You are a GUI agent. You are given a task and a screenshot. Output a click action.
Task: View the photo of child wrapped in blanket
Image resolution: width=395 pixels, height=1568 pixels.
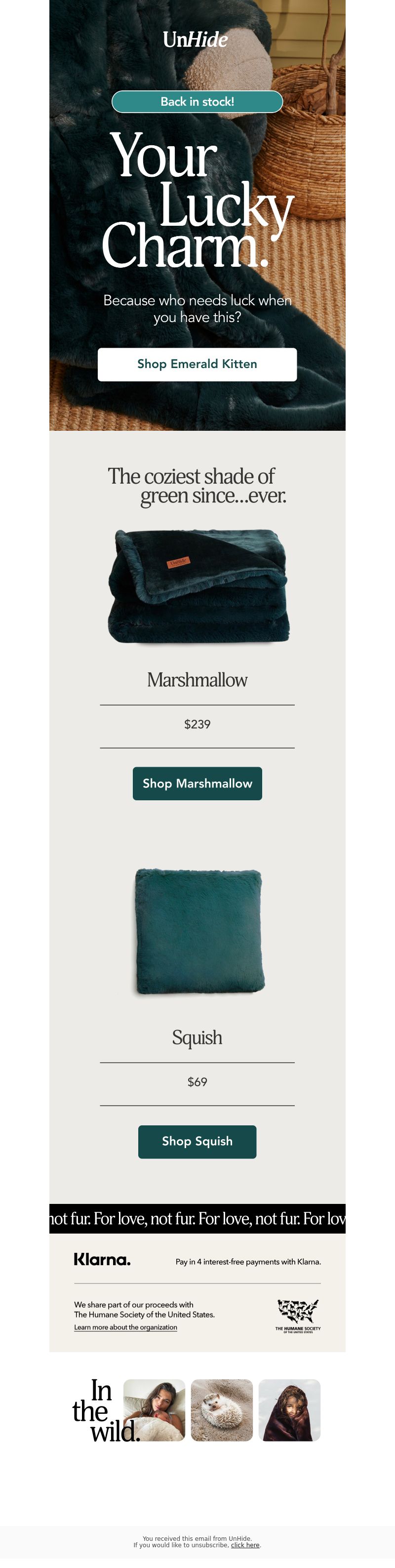click(x=289, y=1410)
